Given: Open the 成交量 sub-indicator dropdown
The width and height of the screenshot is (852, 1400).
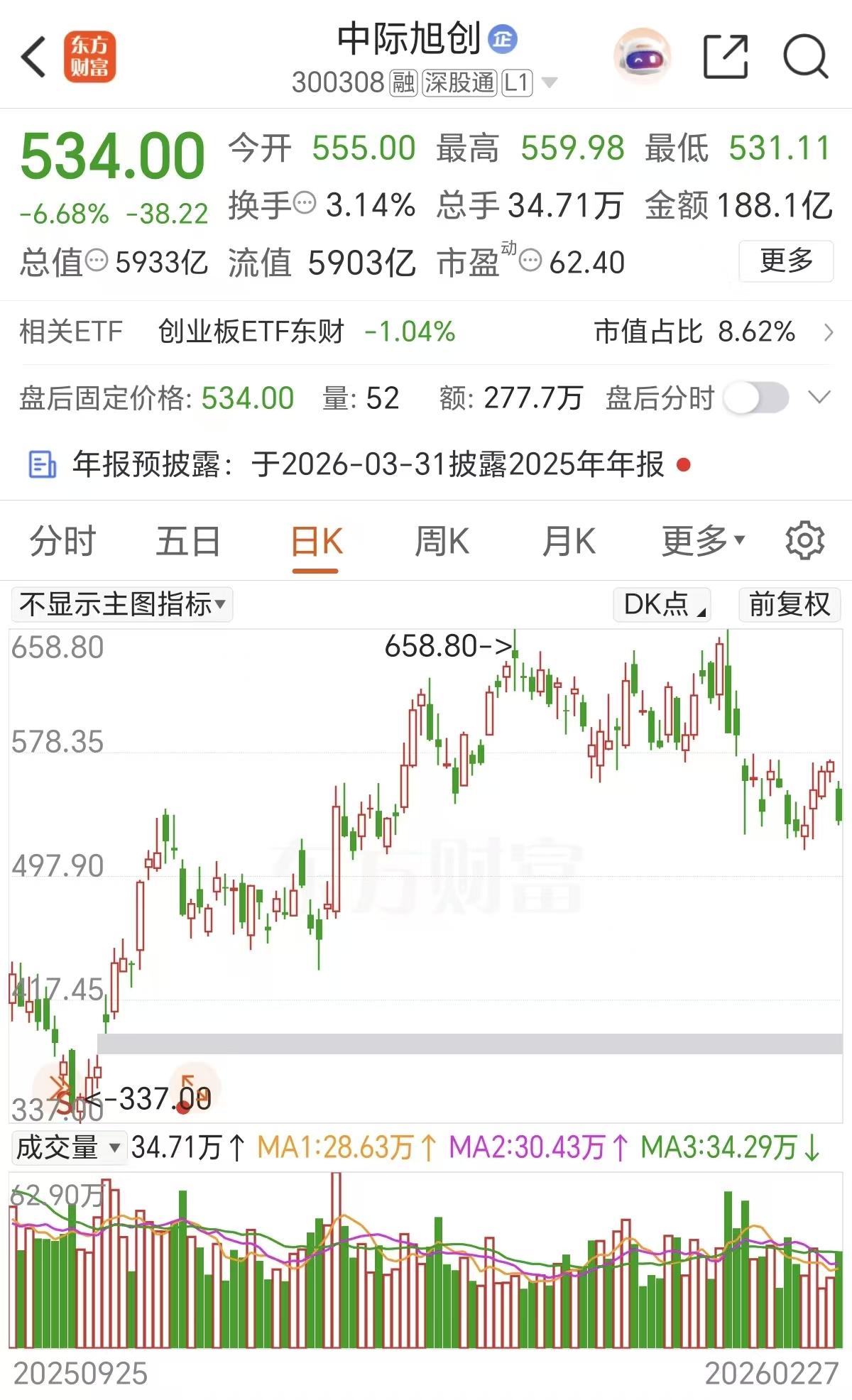Looking at the screenshot, I should [x=68, y=1148].
